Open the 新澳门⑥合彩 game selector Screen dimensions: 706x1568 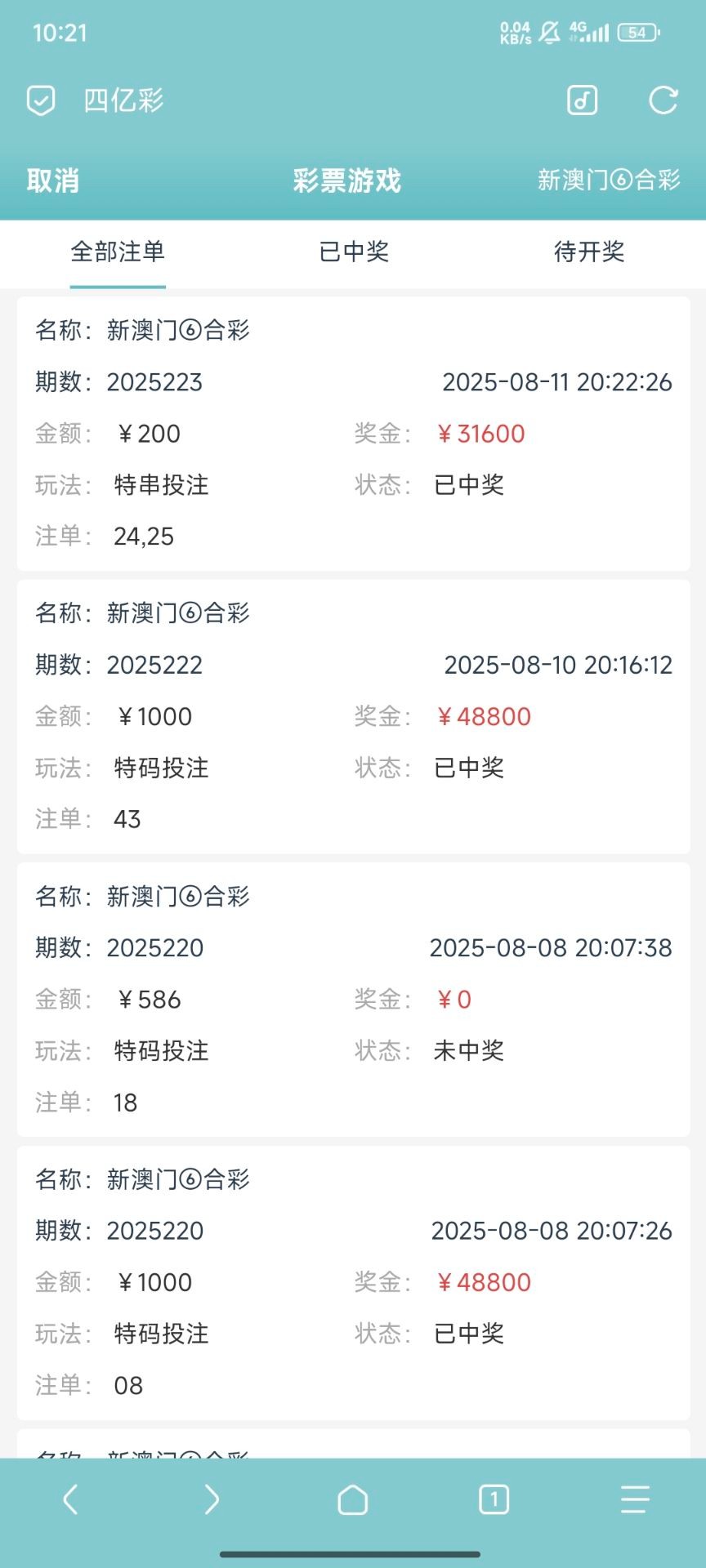pos(609,180)
